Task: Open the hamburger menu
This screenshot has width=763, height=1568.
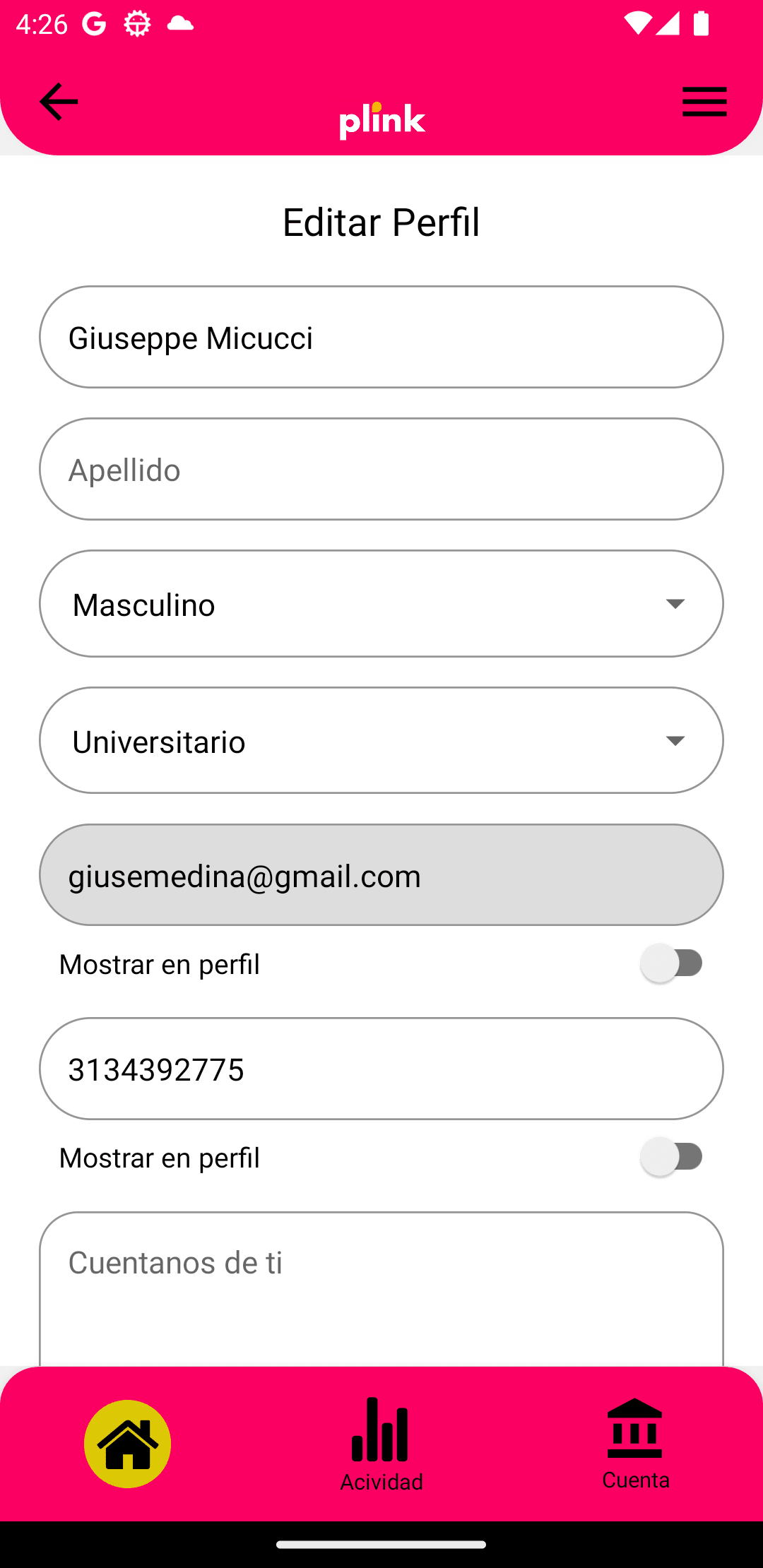Action: pos(704,102)
